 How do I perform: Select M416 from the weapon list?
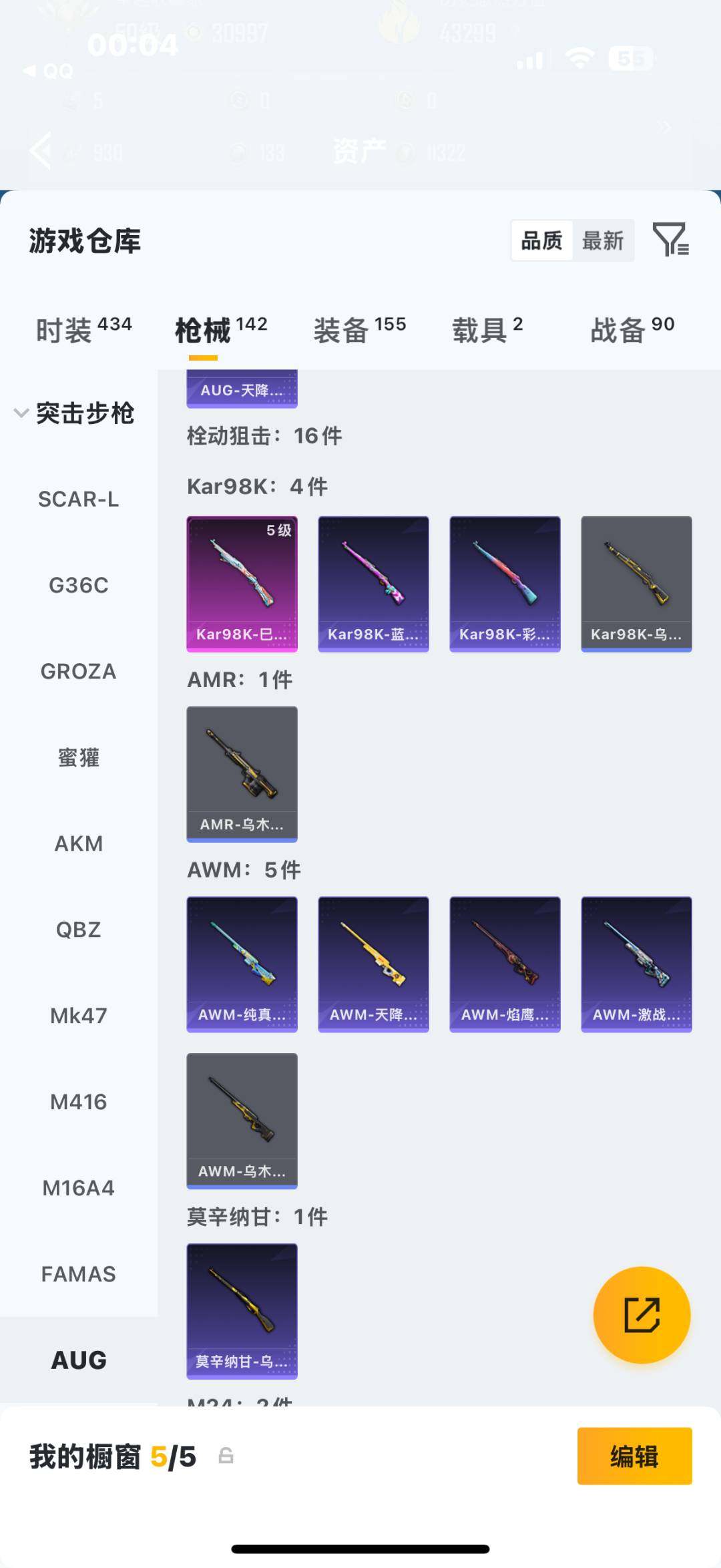79,1102
